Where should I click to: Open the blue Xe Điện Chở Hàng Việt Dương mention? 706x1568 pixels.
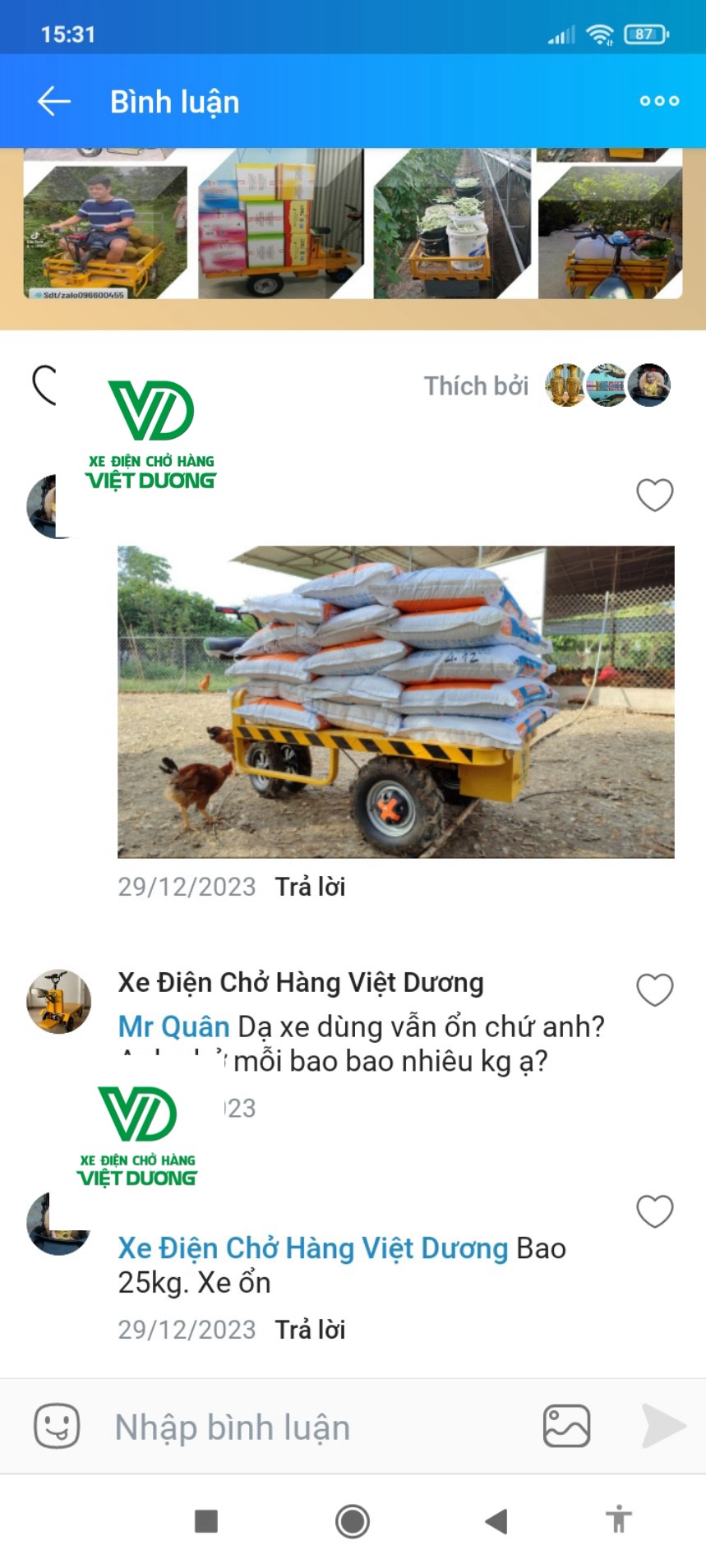point(312,1248)
